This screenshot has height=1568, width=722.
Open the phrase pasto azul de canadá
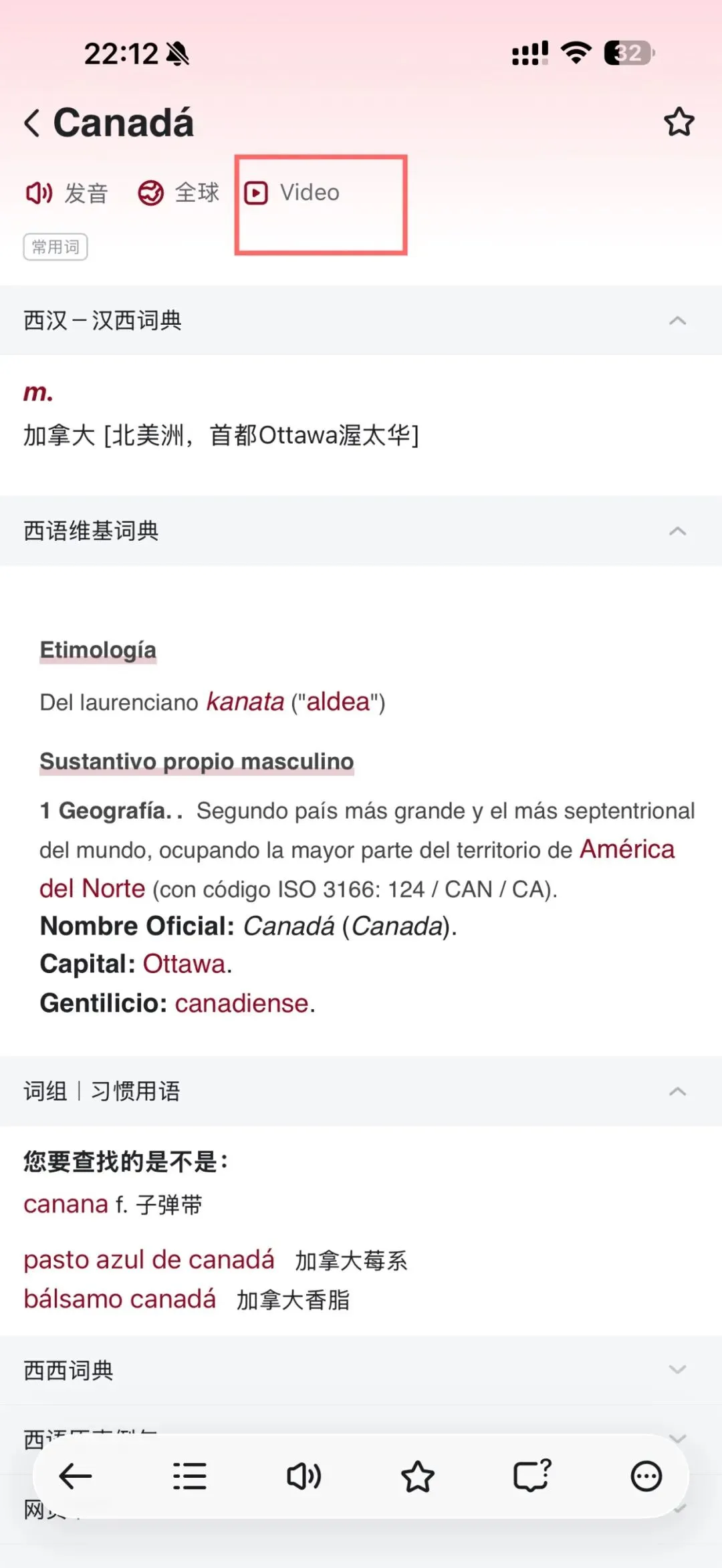149,1260
